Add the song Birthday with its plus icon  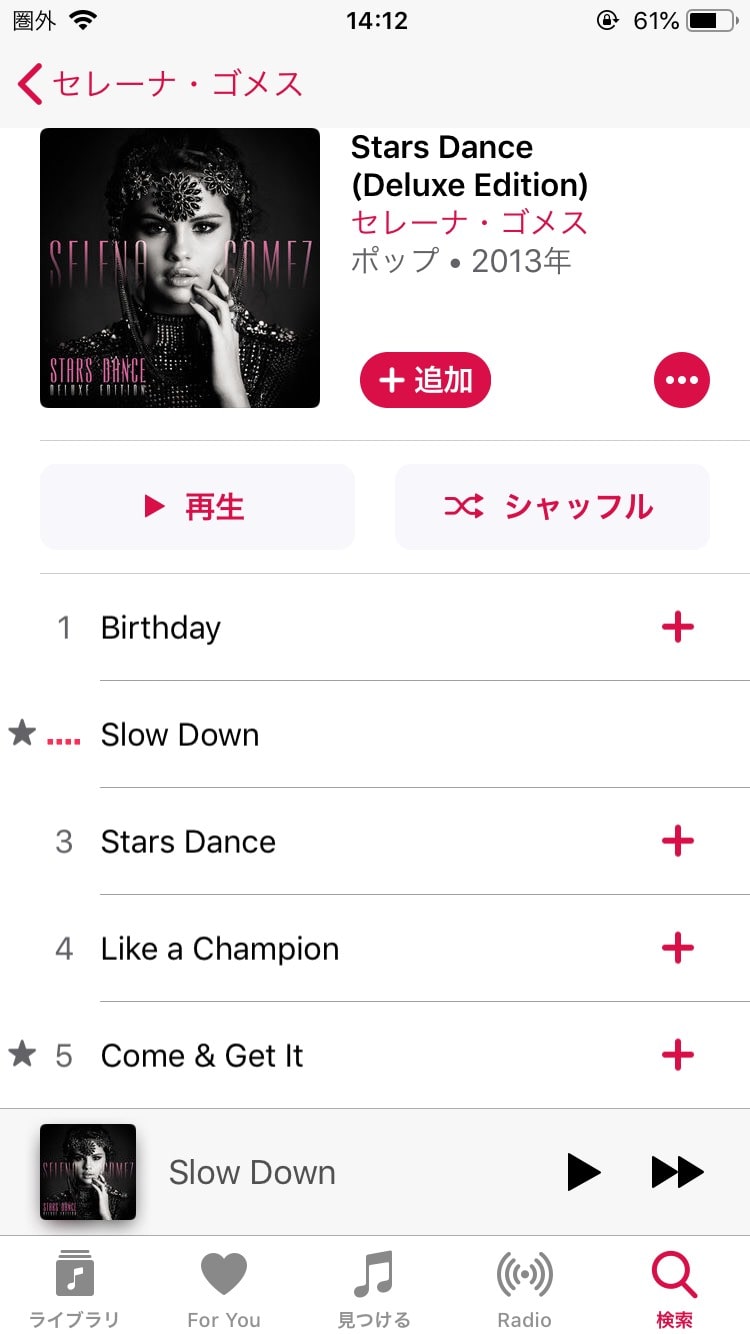678,627
